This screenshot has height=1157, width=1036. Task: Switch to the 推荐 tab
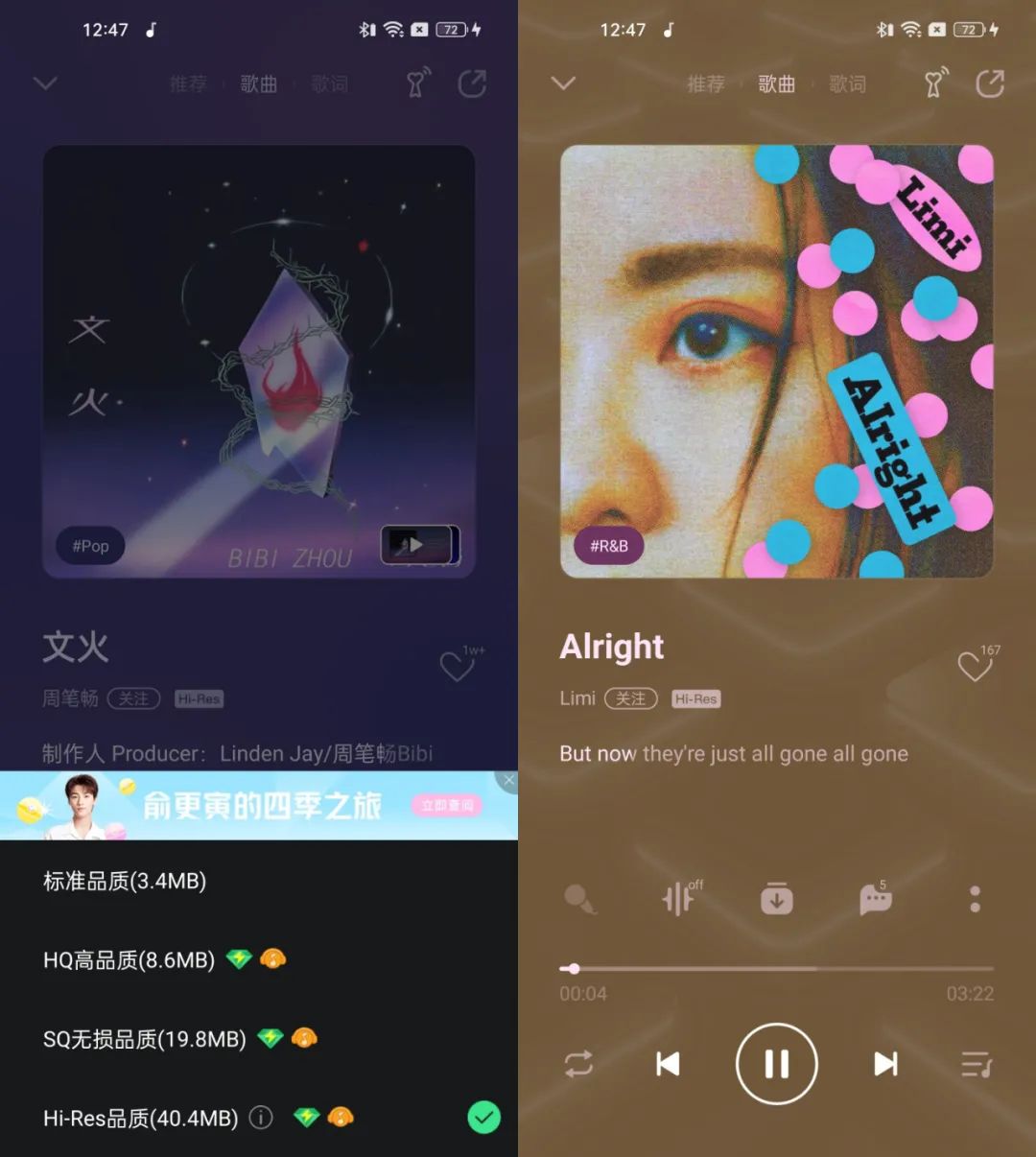(x=706, y=83)
